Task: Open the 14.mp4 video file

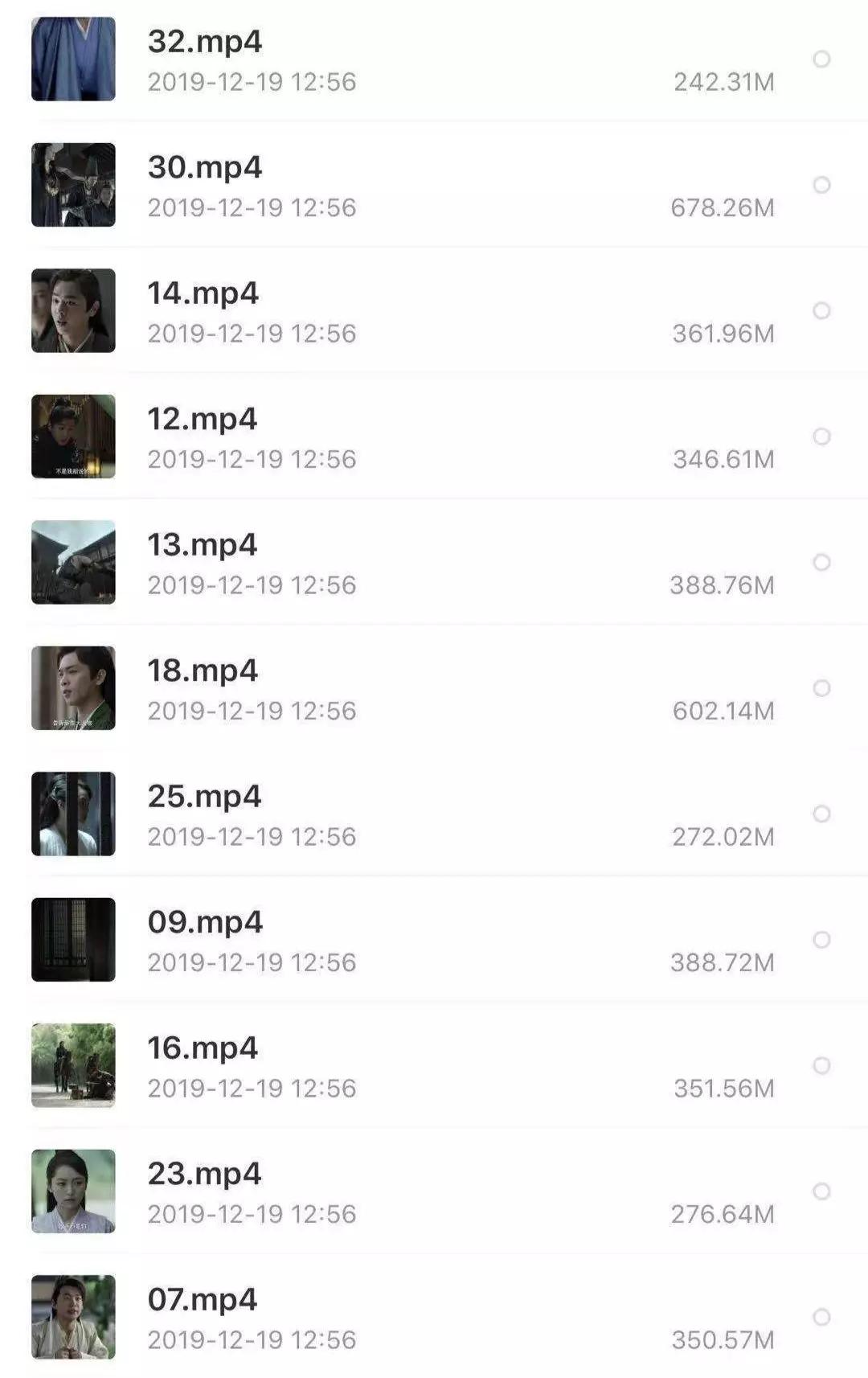Action: click(203, 293)
